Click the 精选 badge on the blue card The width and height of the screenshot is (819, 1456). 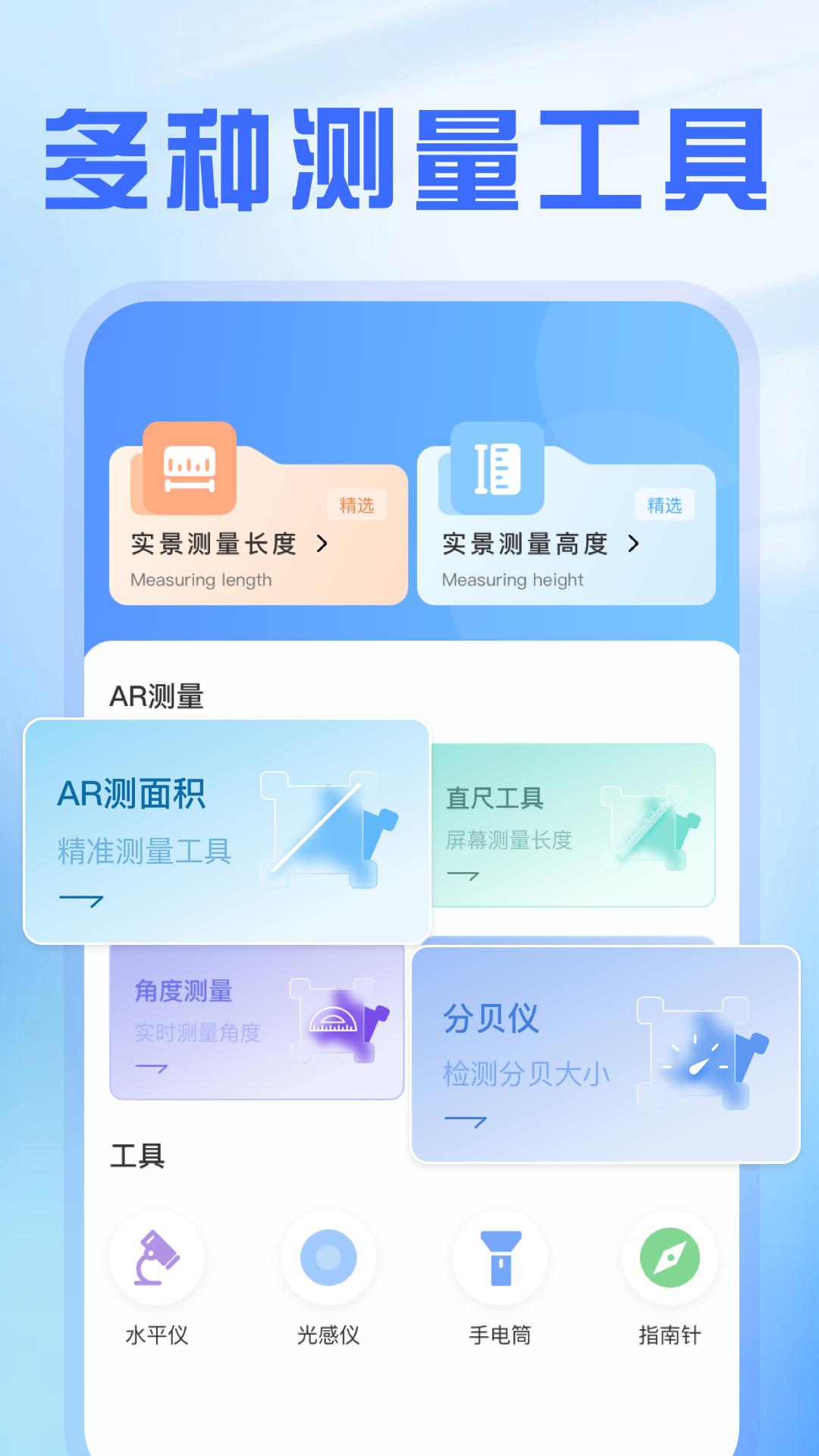[666, 504]
